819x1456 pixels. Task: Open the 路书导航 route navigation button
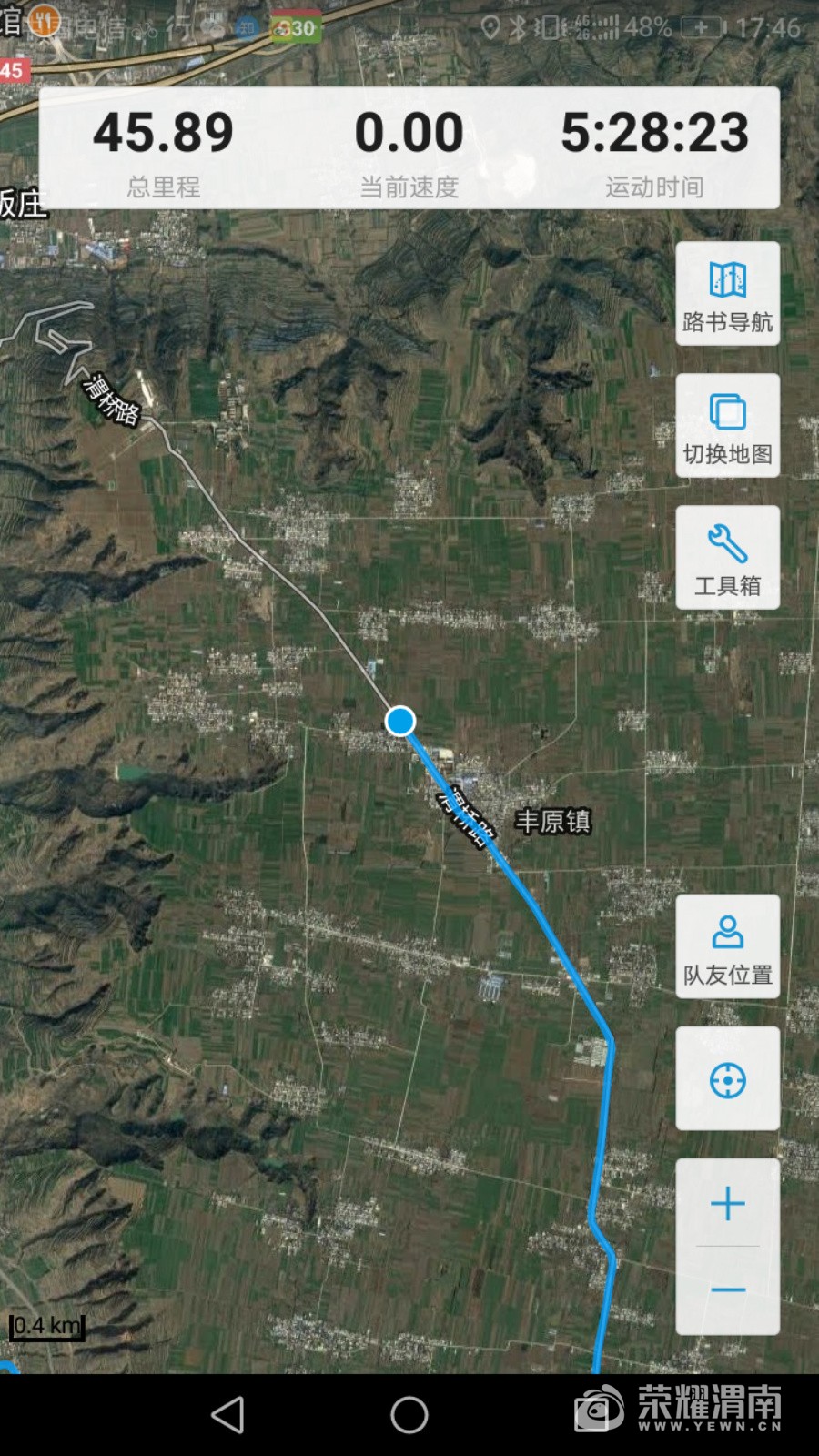pos(727,294)
